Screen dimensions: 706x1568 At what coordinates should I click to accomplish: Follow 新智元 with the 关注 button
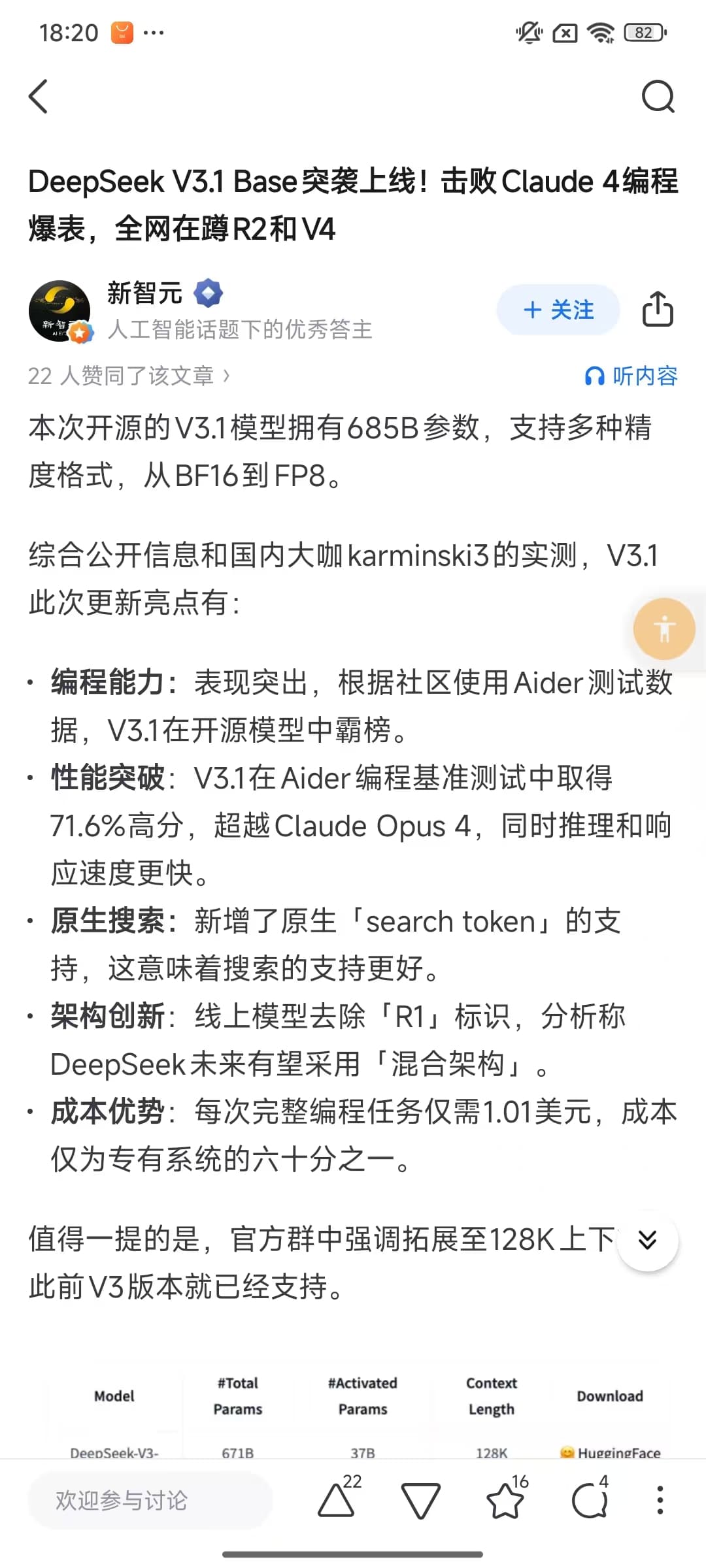(558, 310)
